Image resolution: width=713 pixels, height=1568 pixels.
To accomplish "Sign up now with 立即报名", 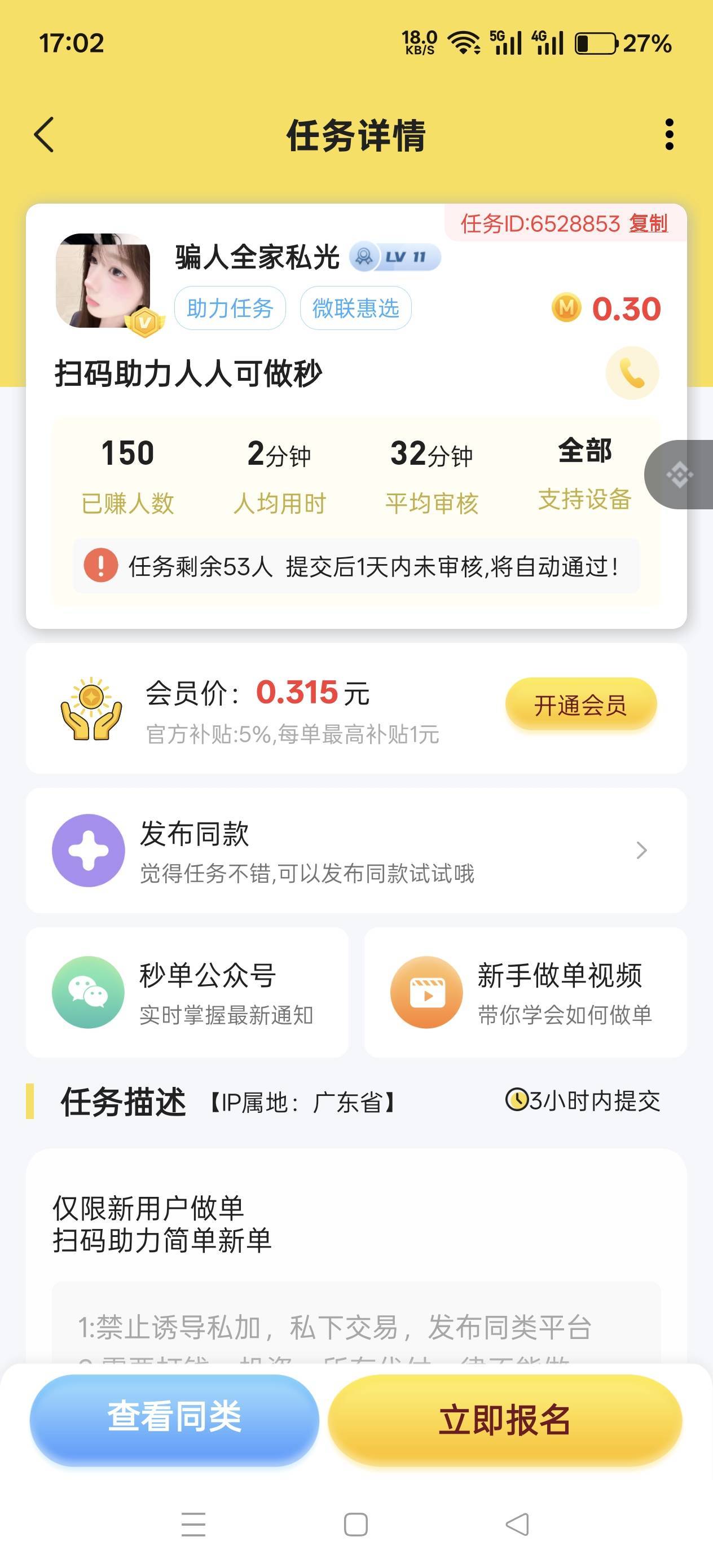I will point(505,1419).
